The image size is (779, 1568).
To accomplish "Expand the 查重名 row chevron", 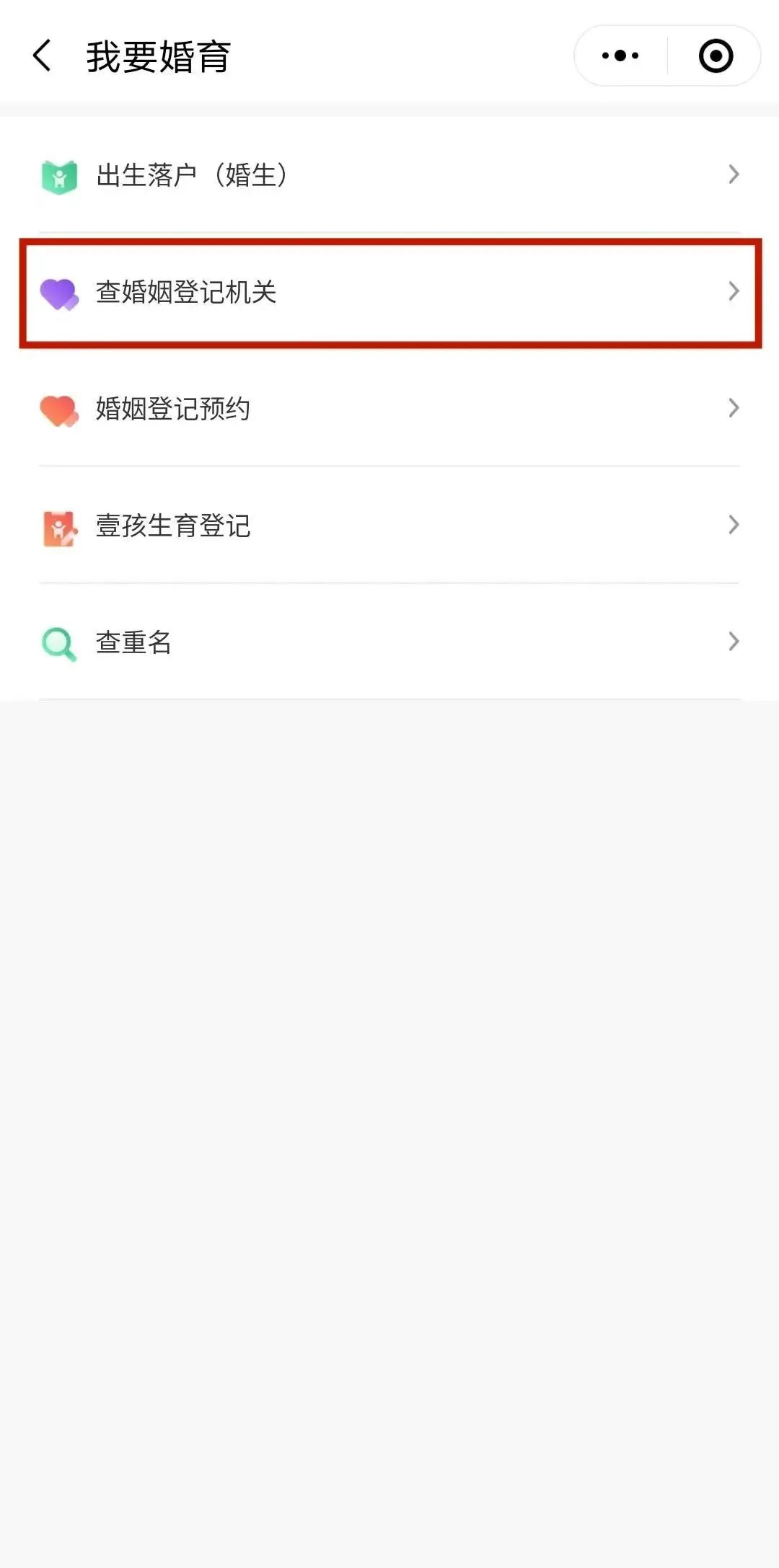I will (734, 641).
